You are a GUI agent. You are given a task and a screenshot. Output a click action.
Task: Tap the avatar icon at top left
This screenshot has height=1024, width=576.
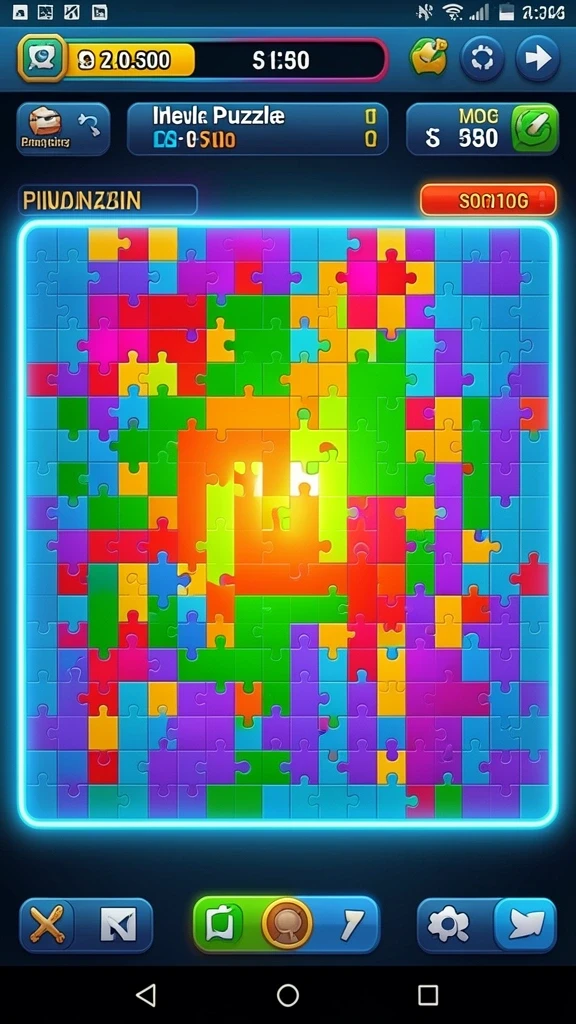tap(42, 59)
